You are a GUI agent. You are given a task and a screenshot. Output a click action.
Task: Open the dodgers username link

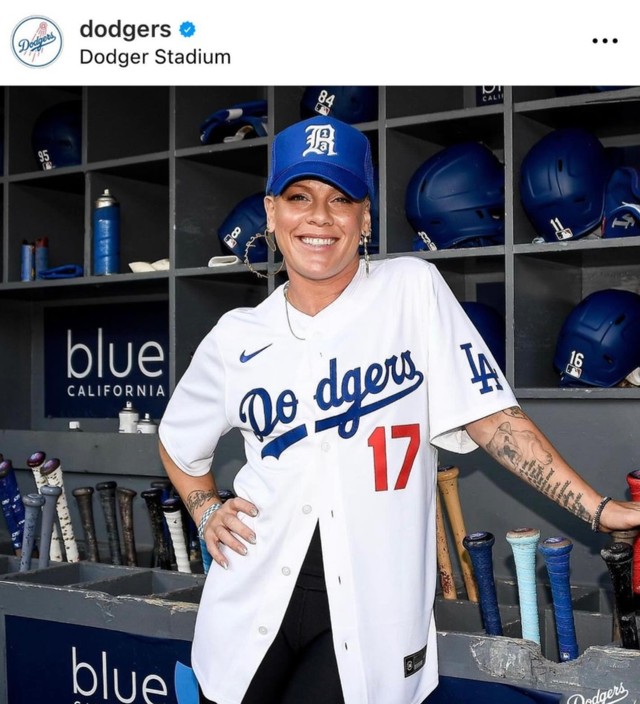tap(125, 29)
